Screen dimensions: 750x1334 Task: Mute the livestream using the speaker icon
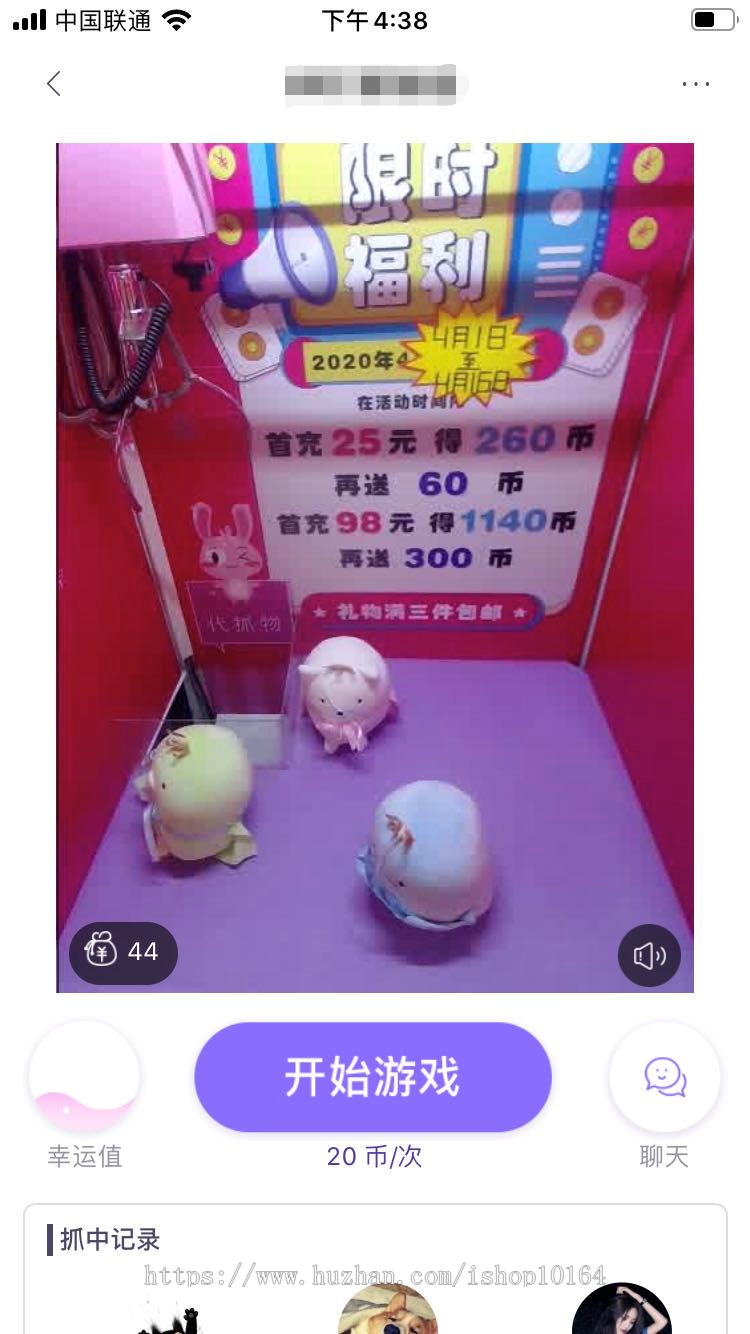point(649,955)
